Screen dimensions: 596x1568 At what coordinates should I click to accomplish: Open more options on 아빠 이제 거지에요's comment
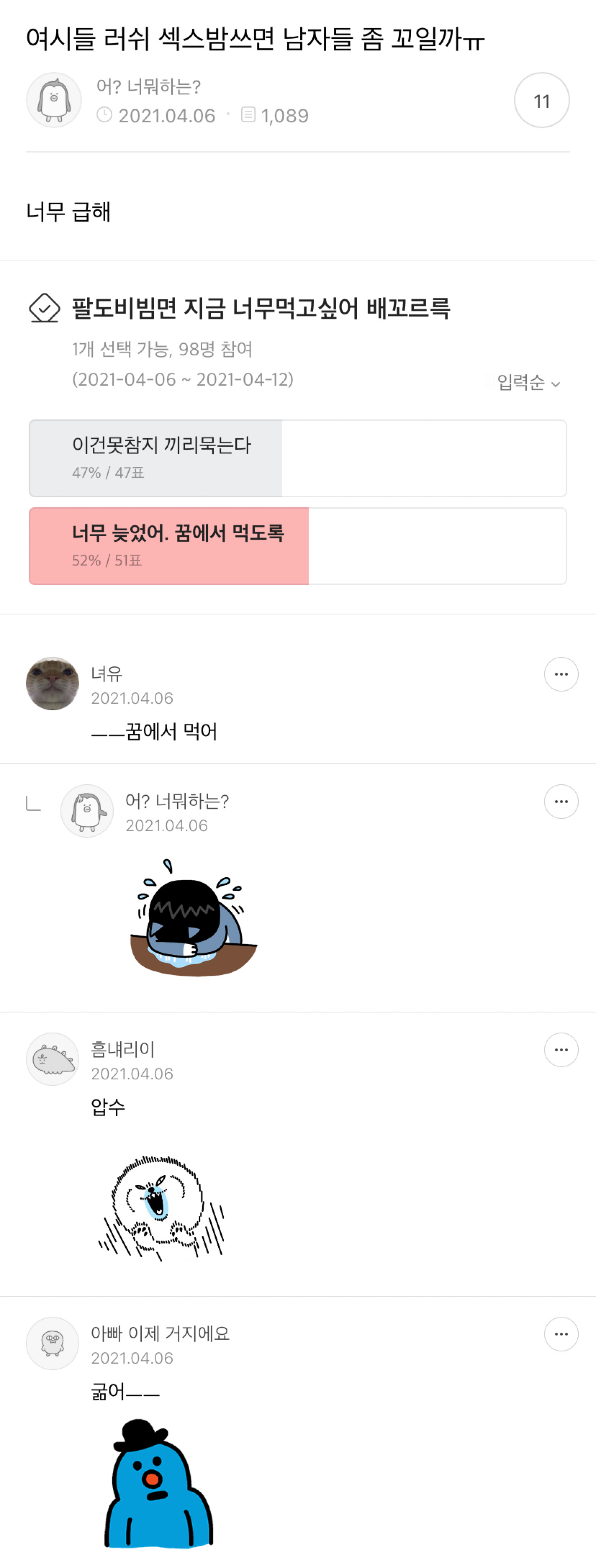coord(561,1334)
